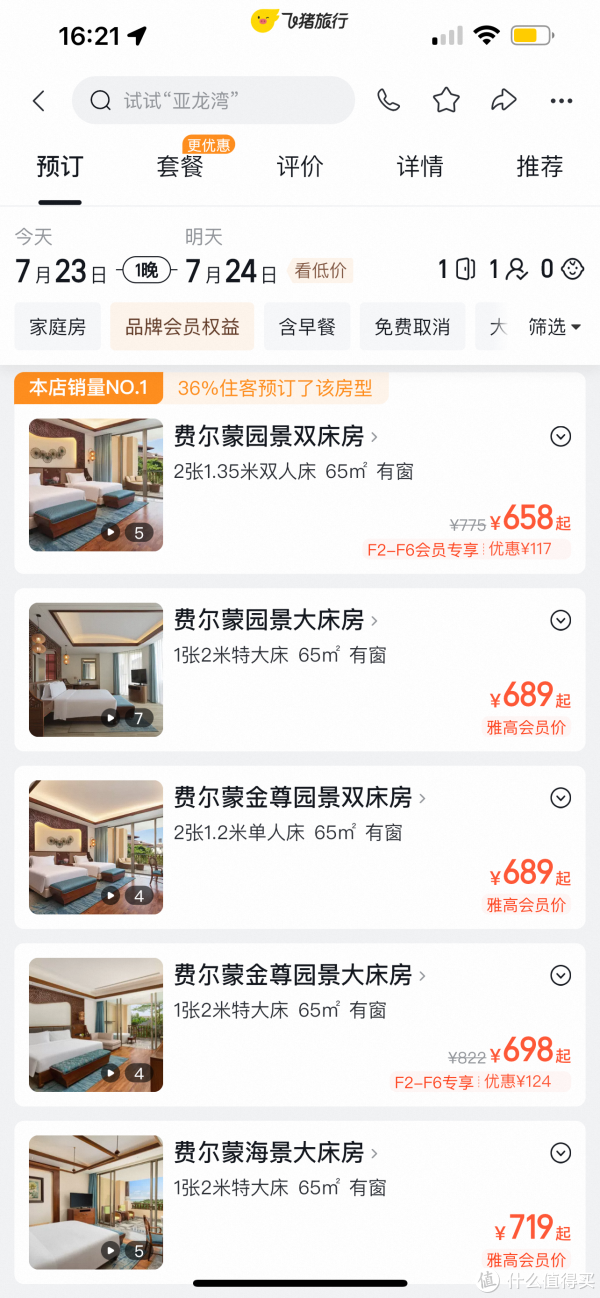600x1298 pixels.
Task: Expand the 费尔蒙海景大床房 room rates
Action: click(x=561, y=1153)
